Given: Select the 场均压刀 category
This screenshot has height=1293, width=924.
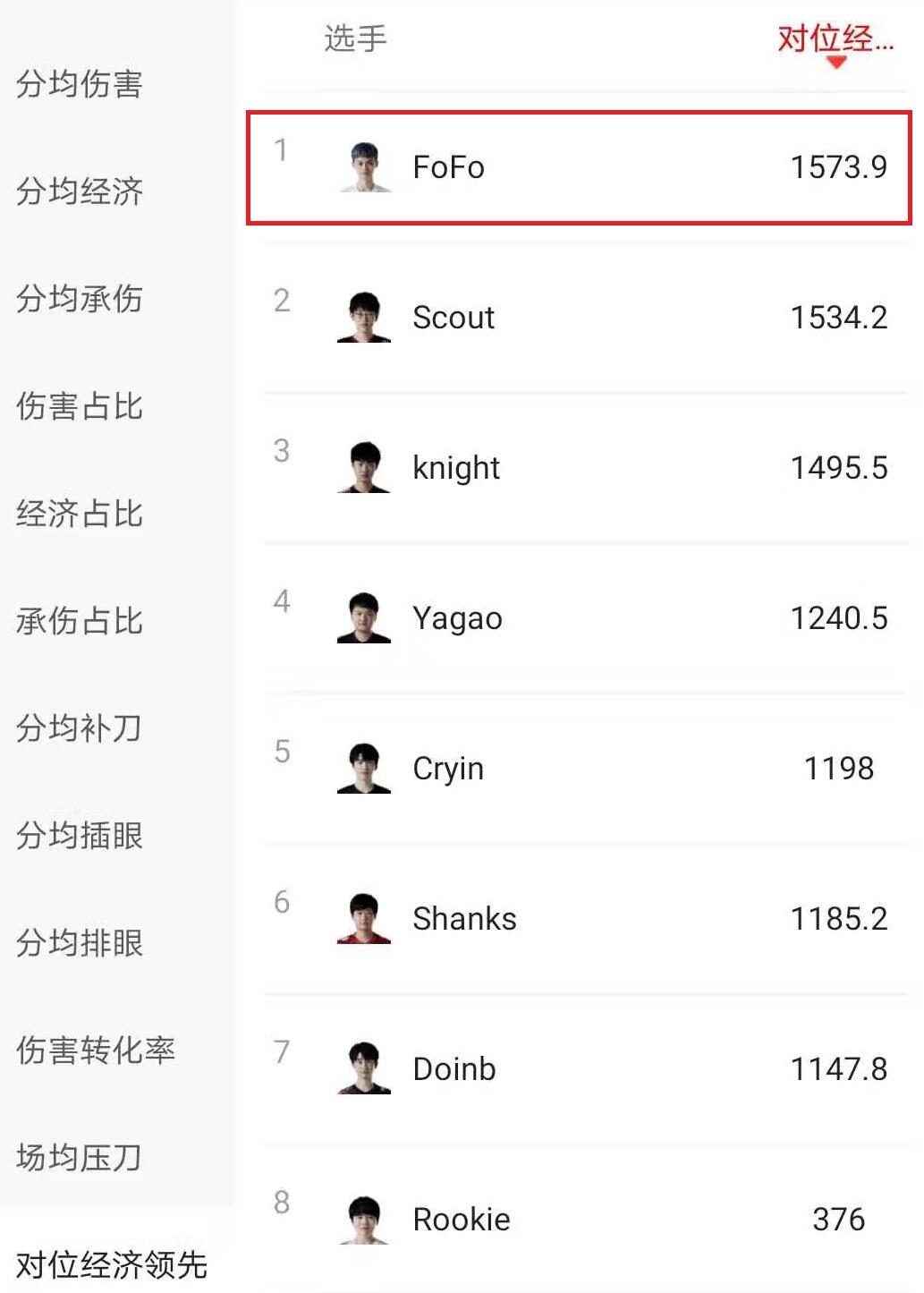Looking at the screenshot, I should [80, 1158].
